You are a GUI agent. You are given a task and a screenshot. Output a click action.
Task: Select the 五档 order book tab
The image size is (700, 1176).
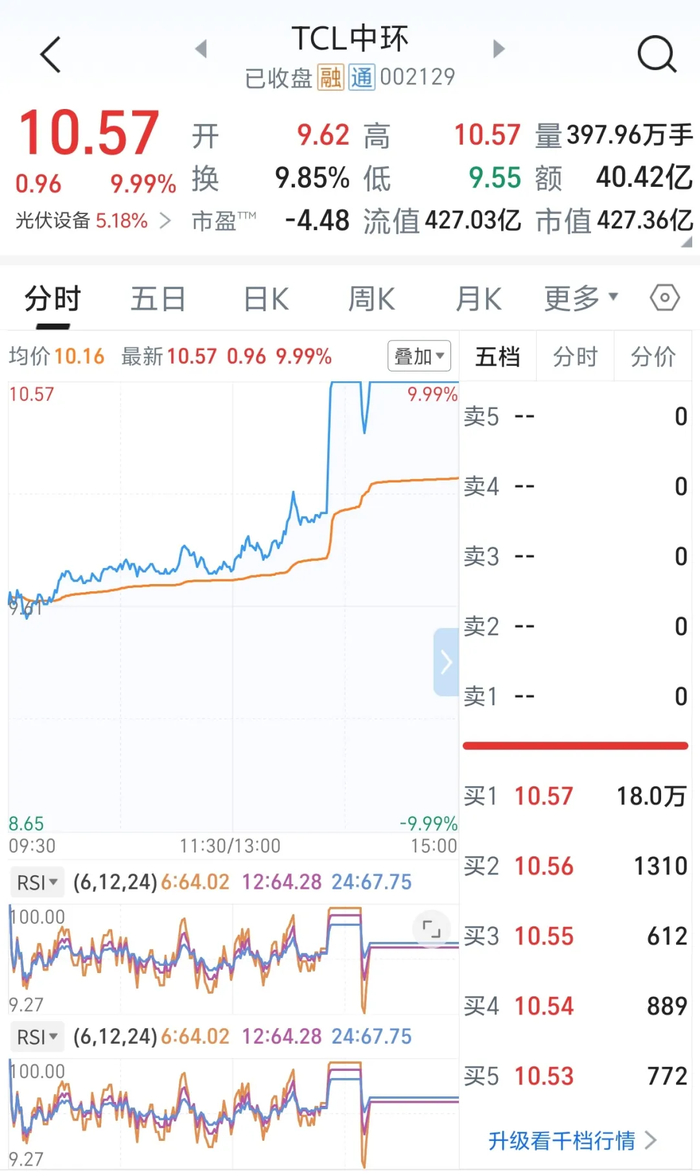coord(497,356)
